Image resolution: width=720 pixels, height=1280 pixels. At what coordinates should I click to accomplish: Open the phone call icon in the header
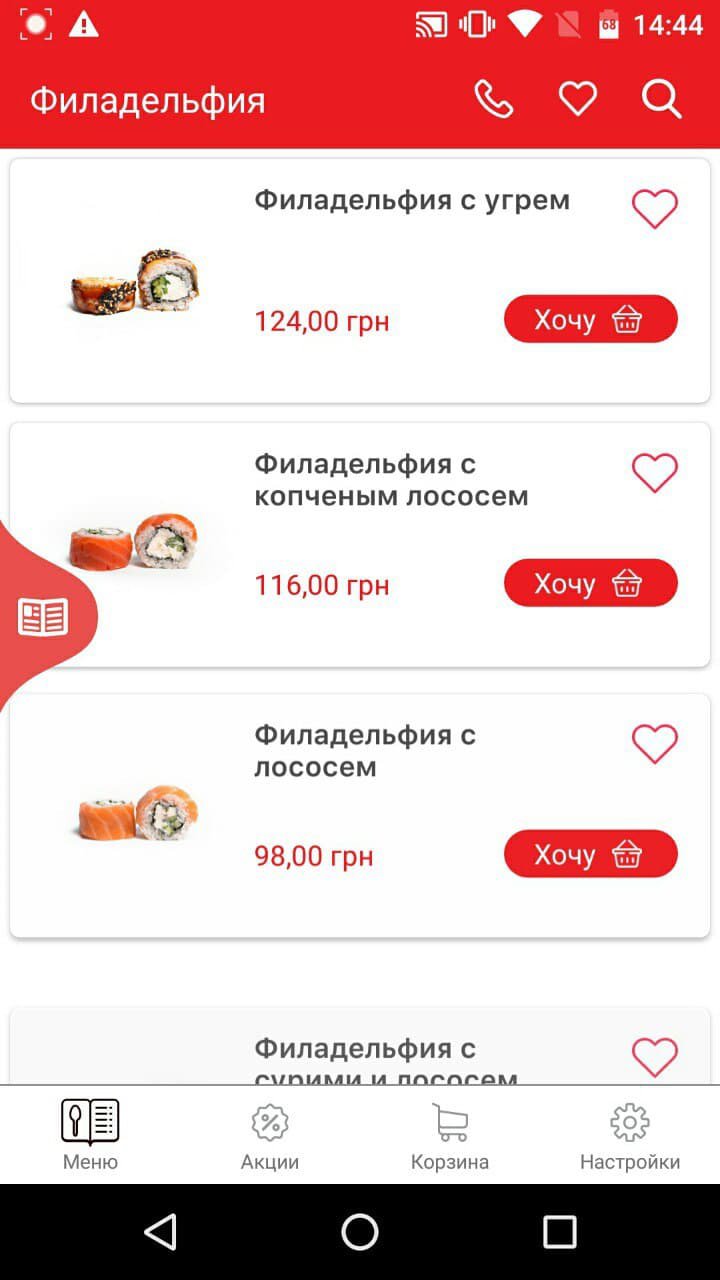pos(495,99)
